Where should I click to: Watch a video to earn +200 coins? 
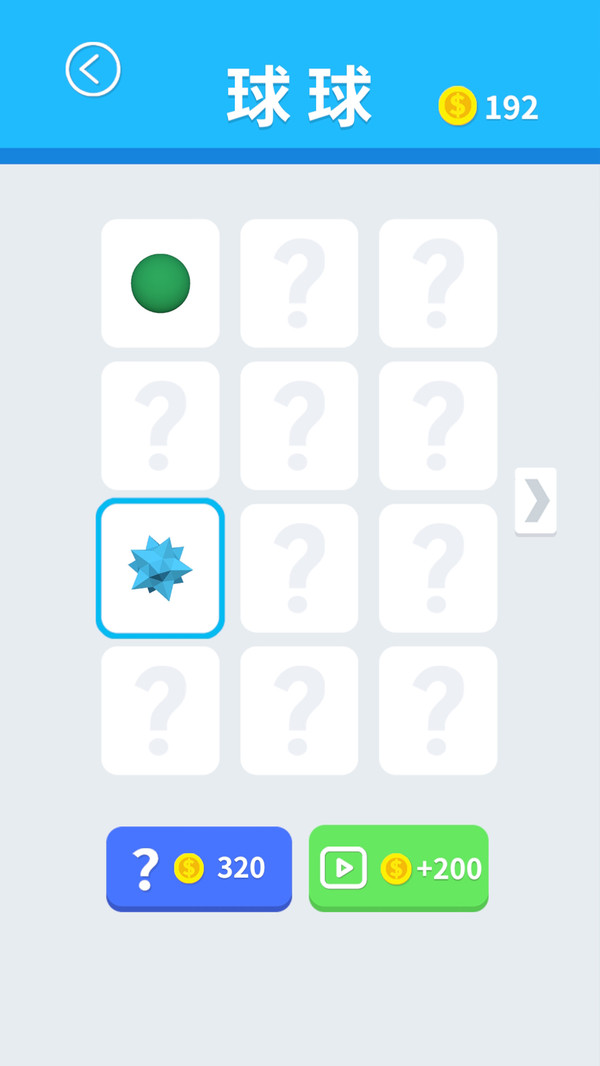pyautogui.click(x=398, y=867)
